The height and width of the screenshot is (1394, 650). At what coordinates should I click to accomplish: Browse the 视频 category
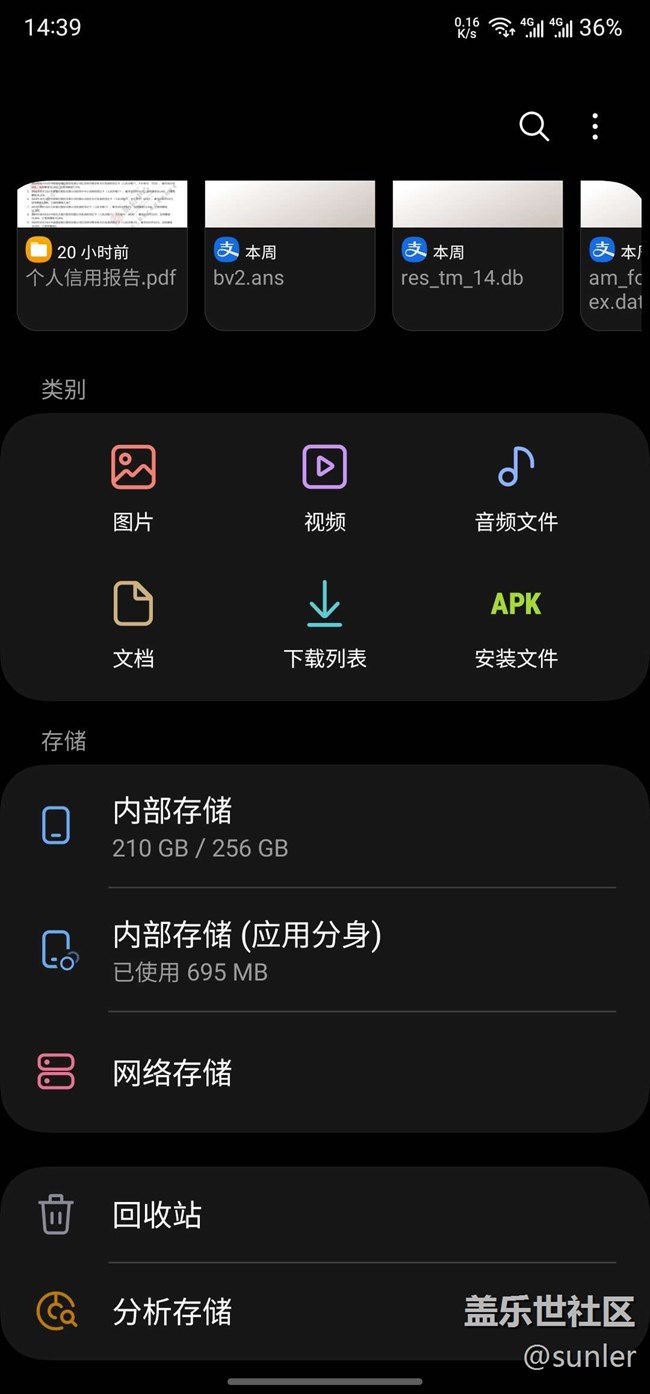(325, 487)
